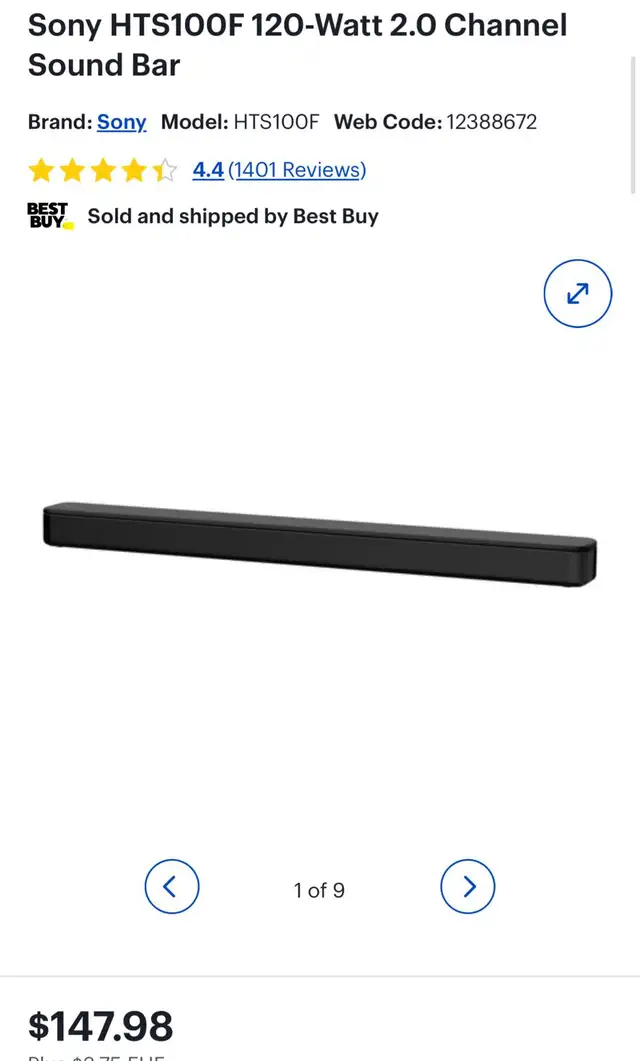Go to the next product image

467,886
